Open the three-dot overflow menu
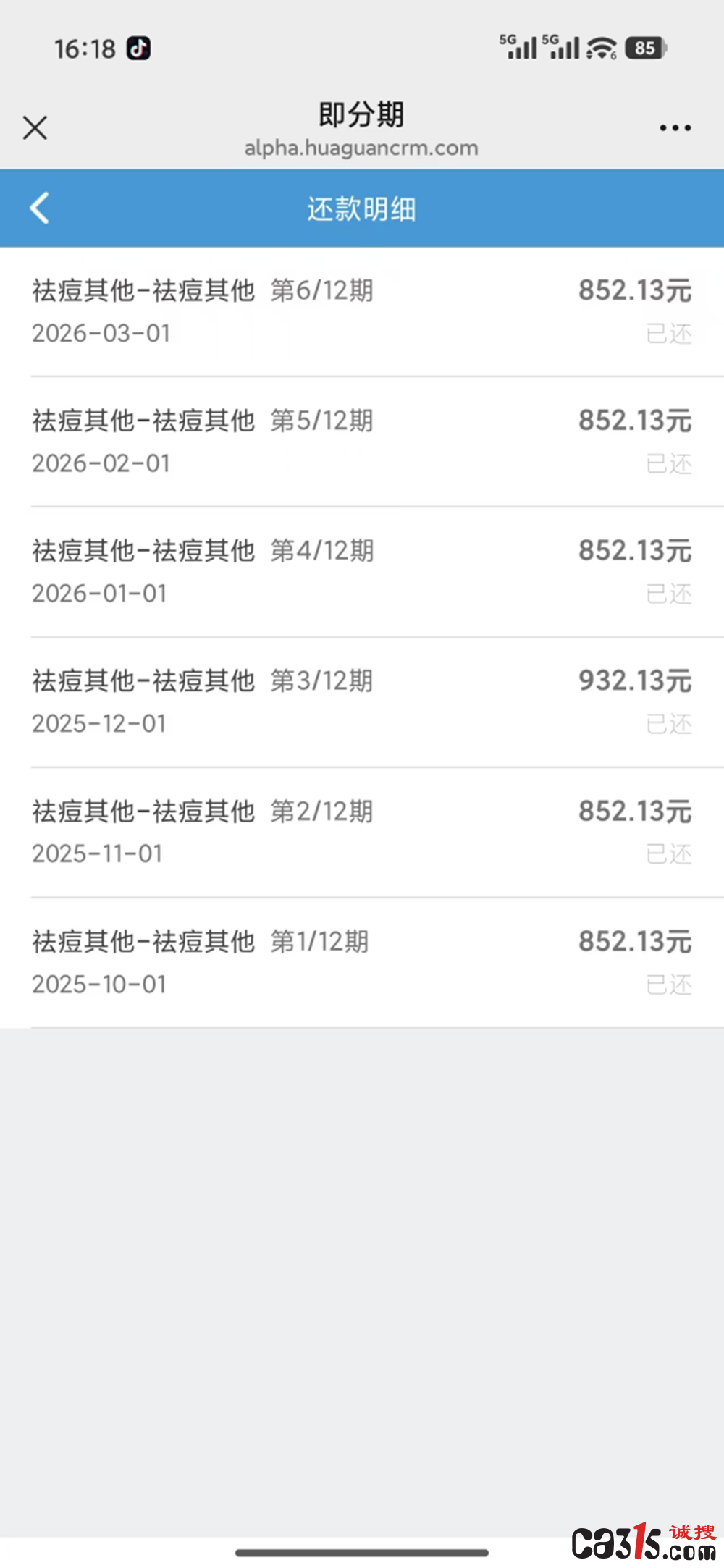The width and height of the screenshot is (724, 1568). point(675,128)
